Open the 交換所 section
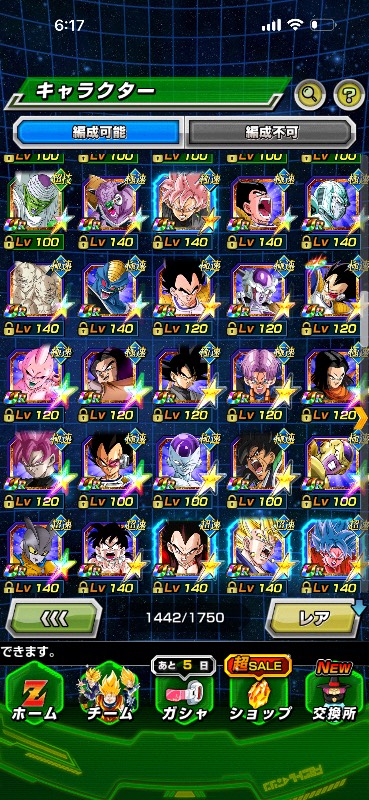 tap(334, 693)
